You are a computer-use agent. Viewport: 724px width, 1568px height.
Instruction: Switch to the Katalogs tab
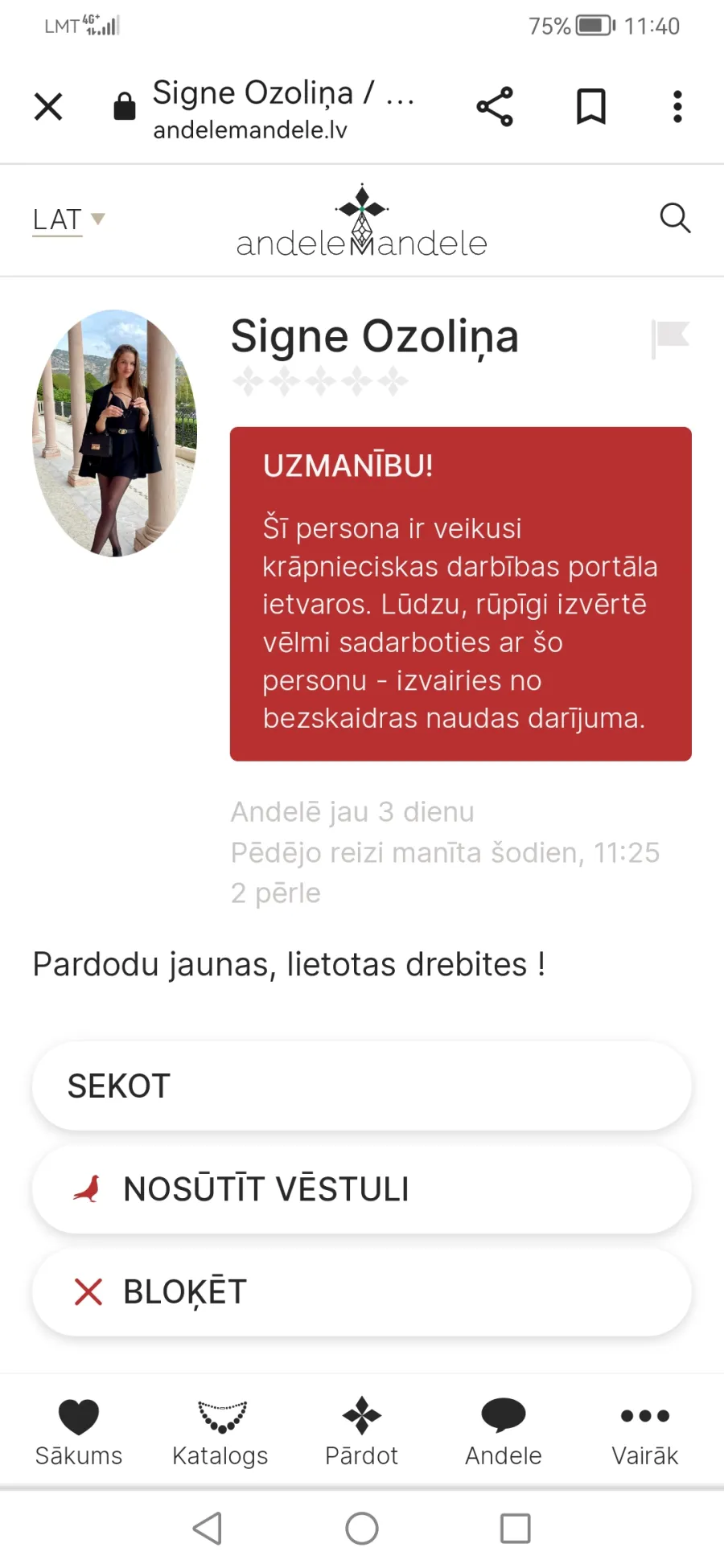coord(220,1433)
